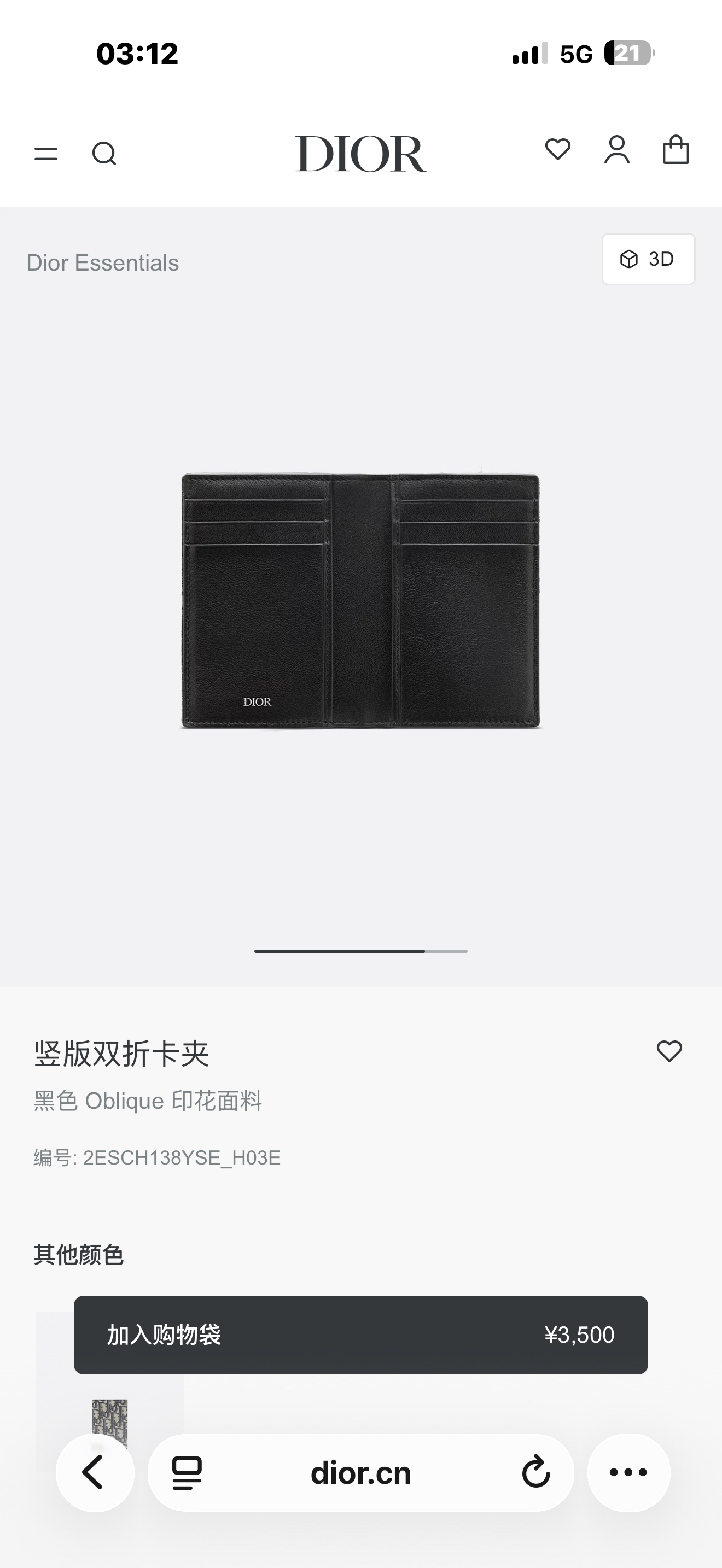Open the account profile icon
Image resolution: width=722 pixels, height=1568 pixels.
(616, 150)
